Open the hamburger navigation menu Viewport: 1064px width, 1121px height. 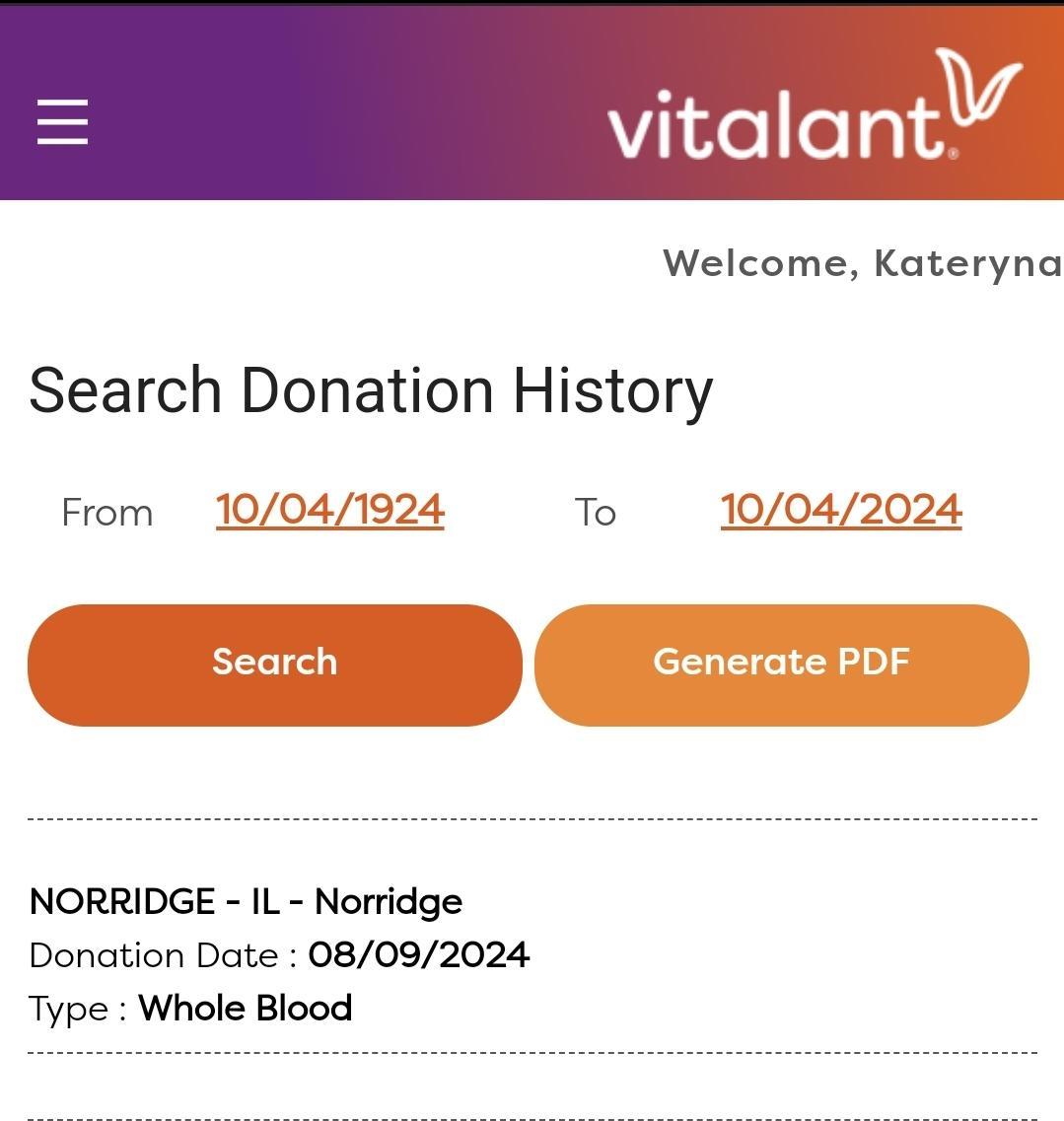click(x=63, y=121)
